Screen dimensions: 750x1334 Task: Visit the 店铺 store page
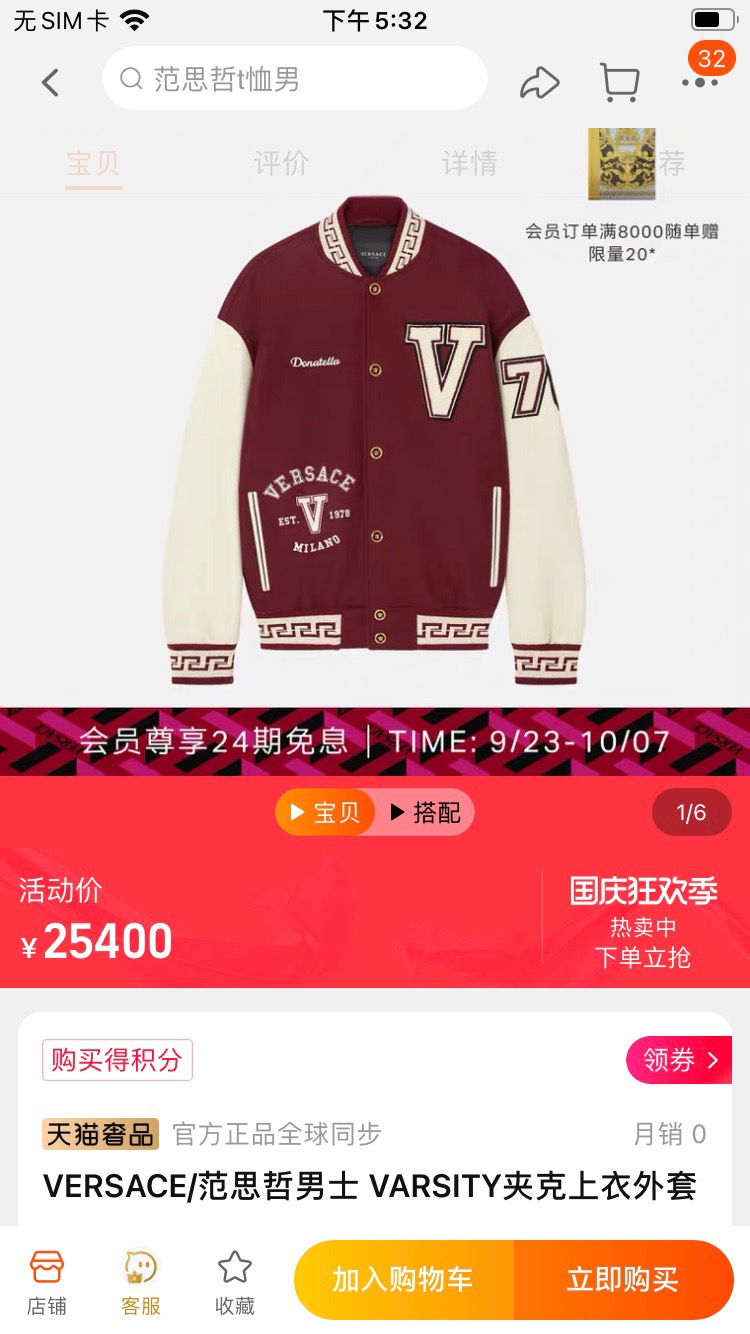click(46, 1282)
